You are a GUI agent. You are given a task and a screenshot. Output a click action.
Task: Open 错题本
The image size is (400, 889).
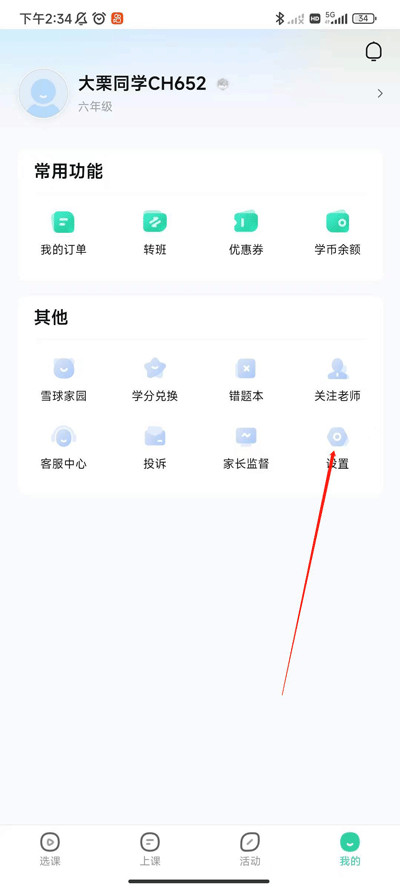[x=246, y=380]
